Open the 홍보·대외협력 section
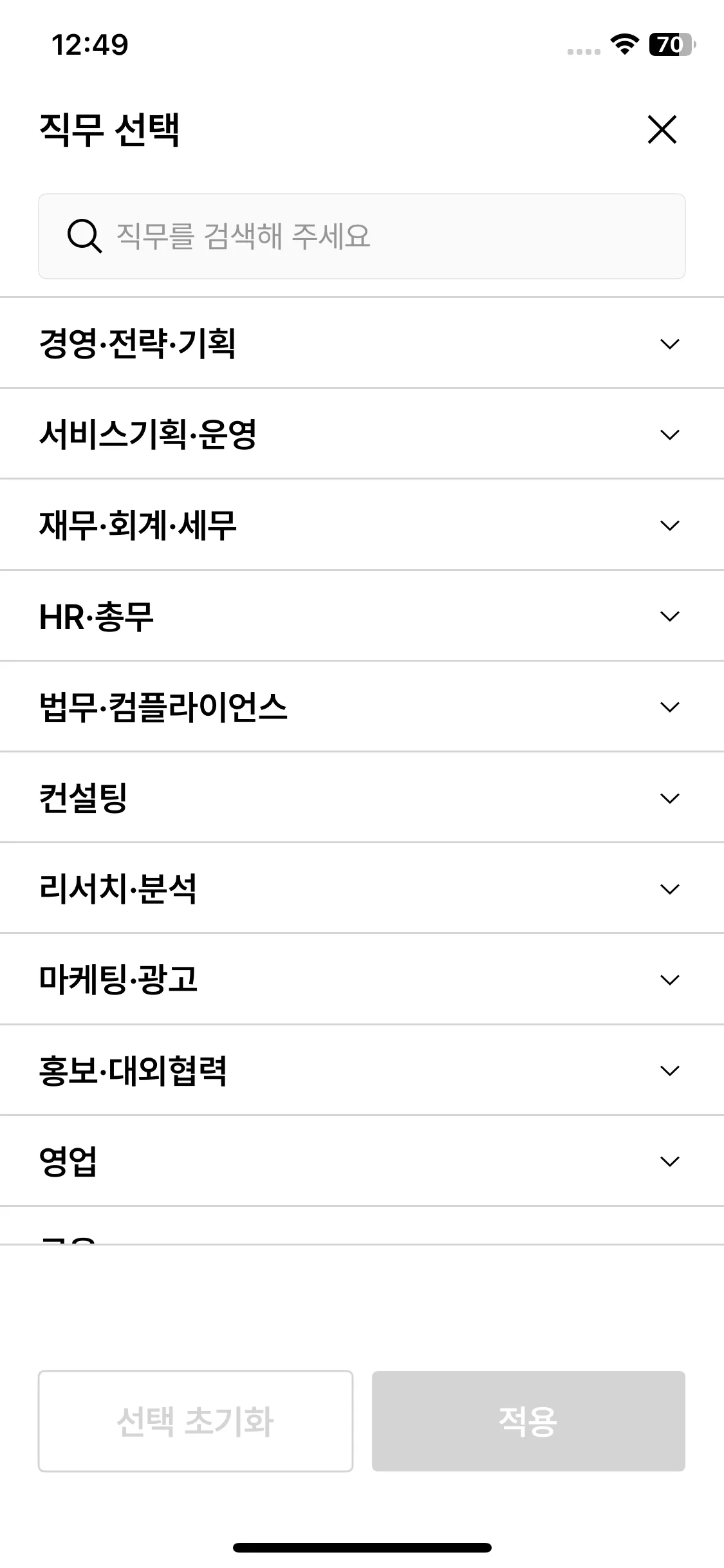Image resolution: width=724 pixels, height=1568 pixels. point(362,1070)
